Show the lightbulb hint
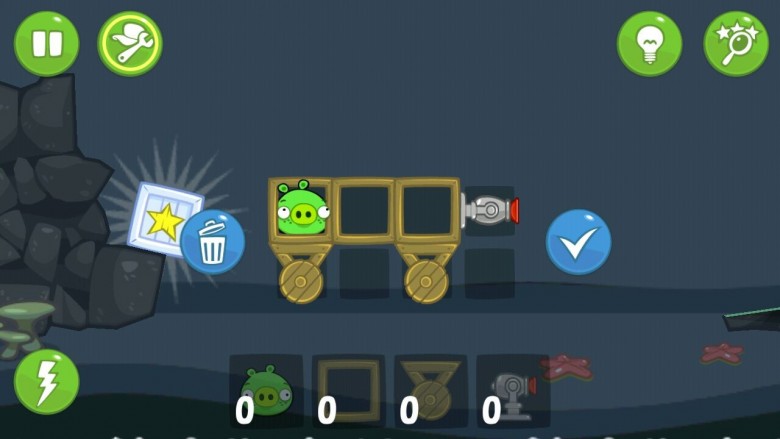The height and width of the screenshot is (439, 780). 649,43
